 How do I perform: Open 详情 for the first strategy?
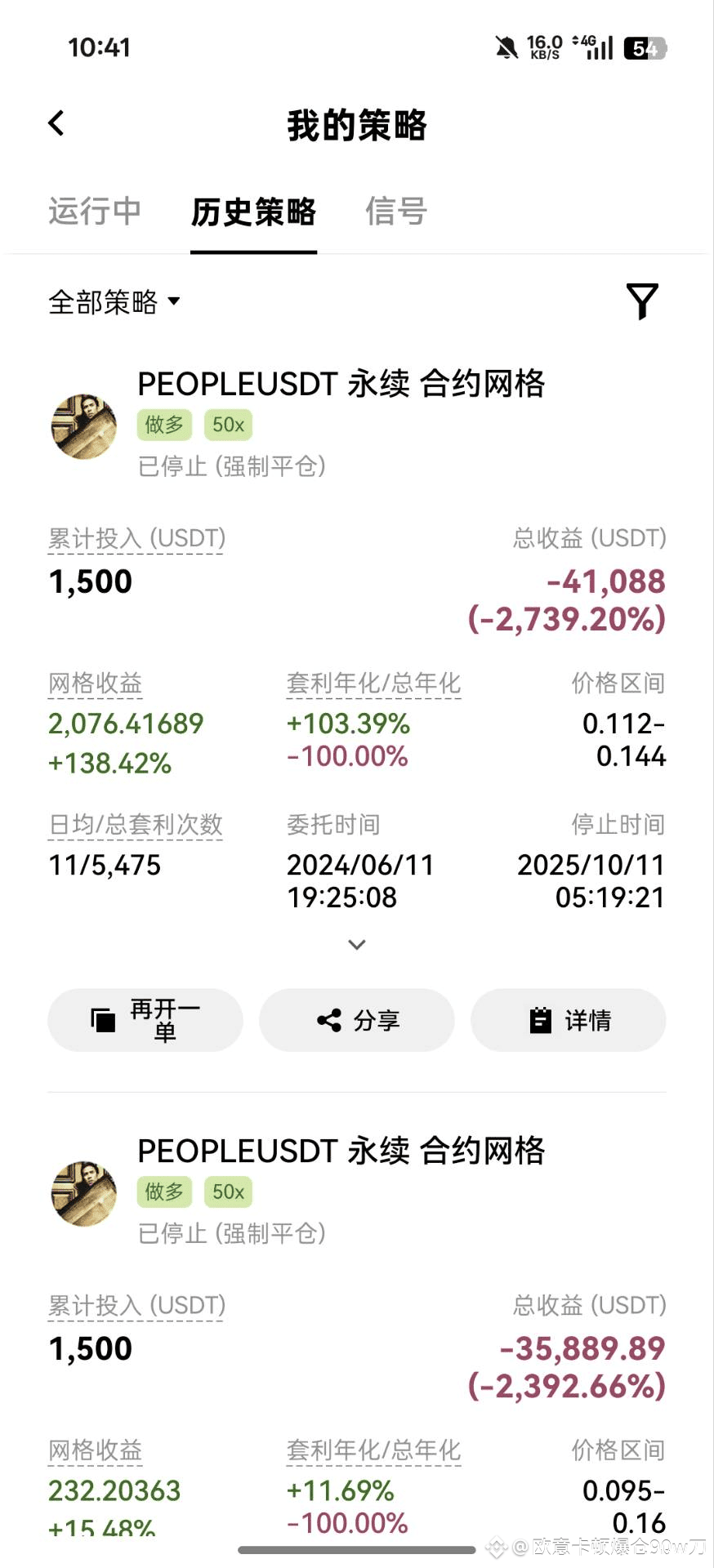(569, 1020)
